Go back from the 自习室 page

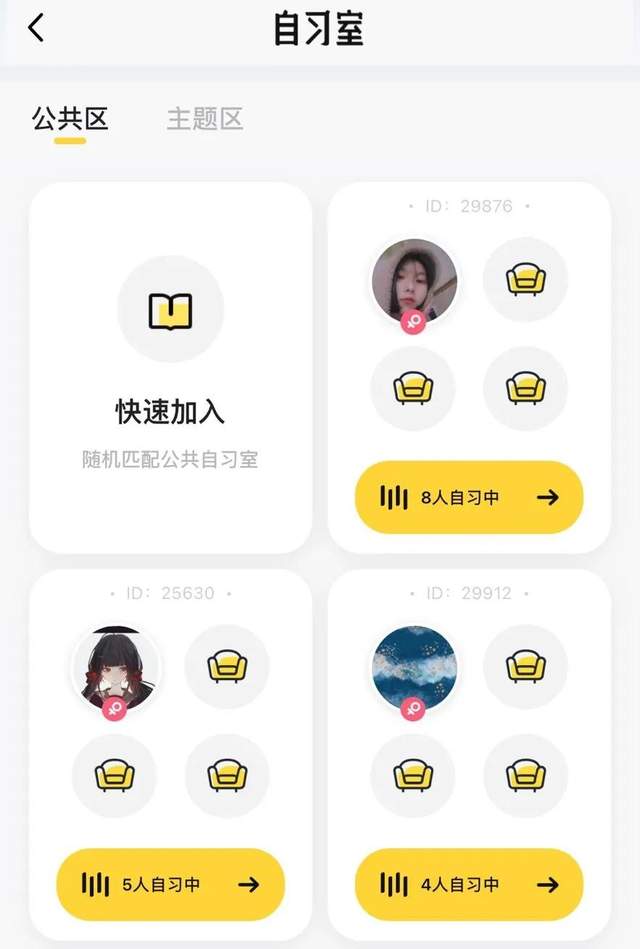tap(36, 29)
